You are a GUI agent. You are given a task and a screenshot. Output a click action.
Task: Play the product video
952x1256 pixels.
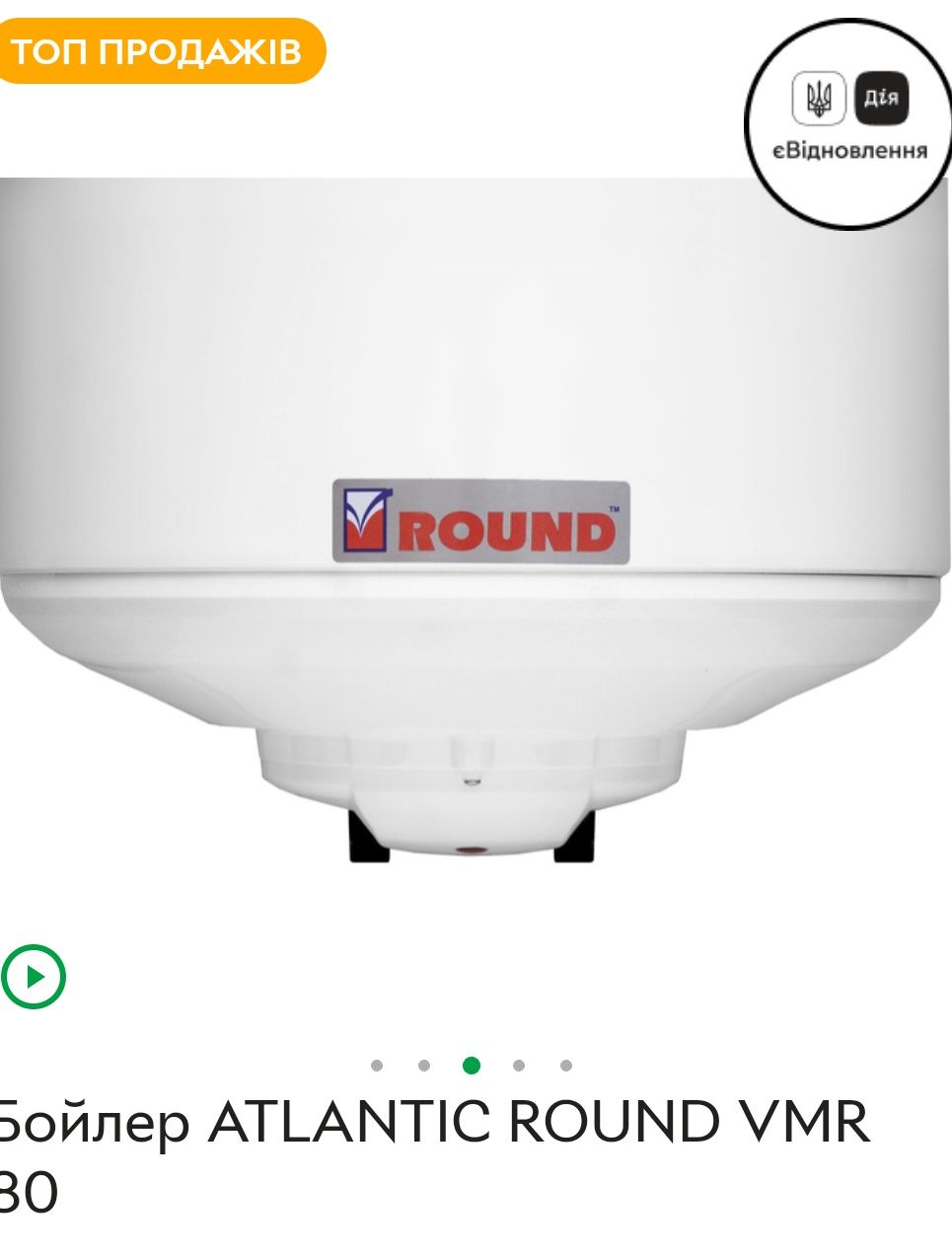point(33,978)
